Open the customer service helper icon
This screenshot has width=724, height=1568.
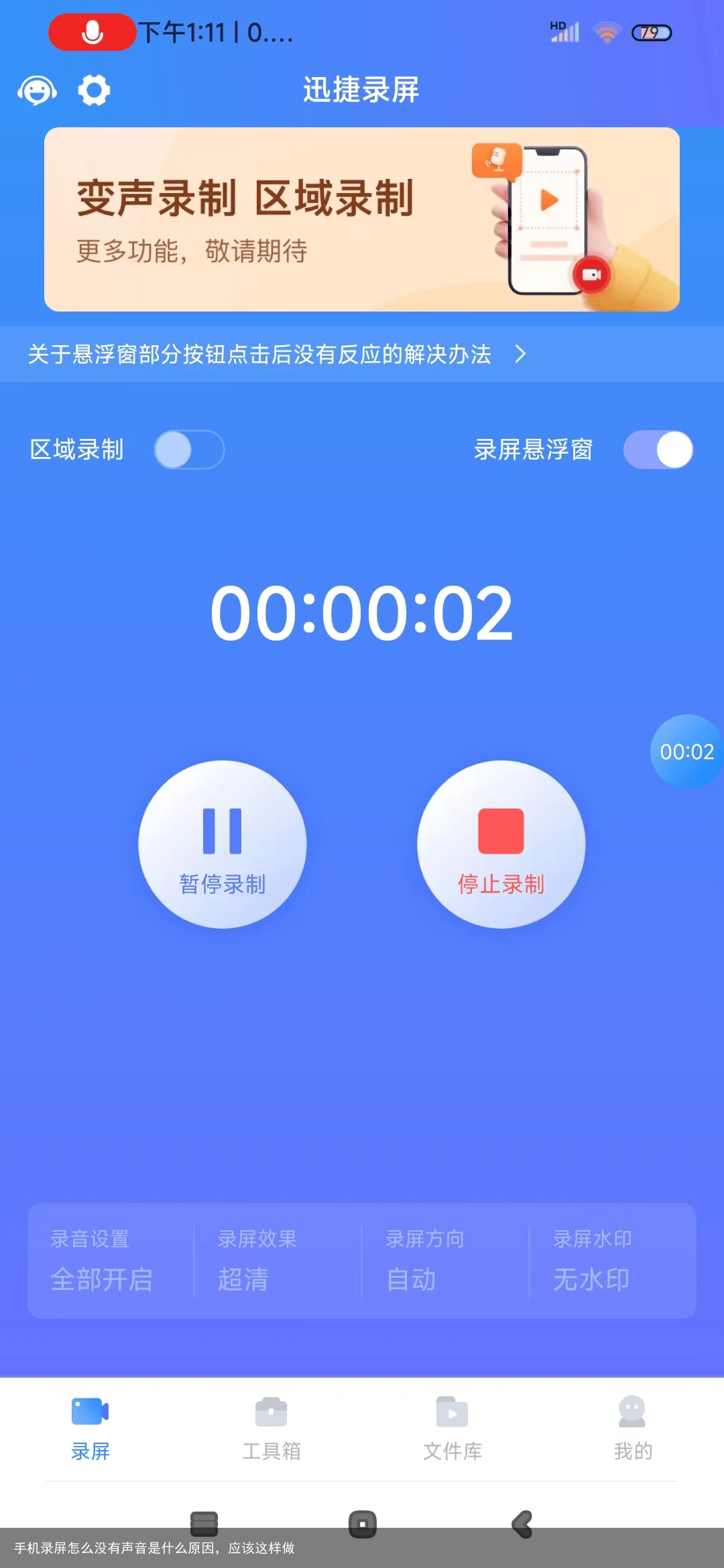pos(36,90)
